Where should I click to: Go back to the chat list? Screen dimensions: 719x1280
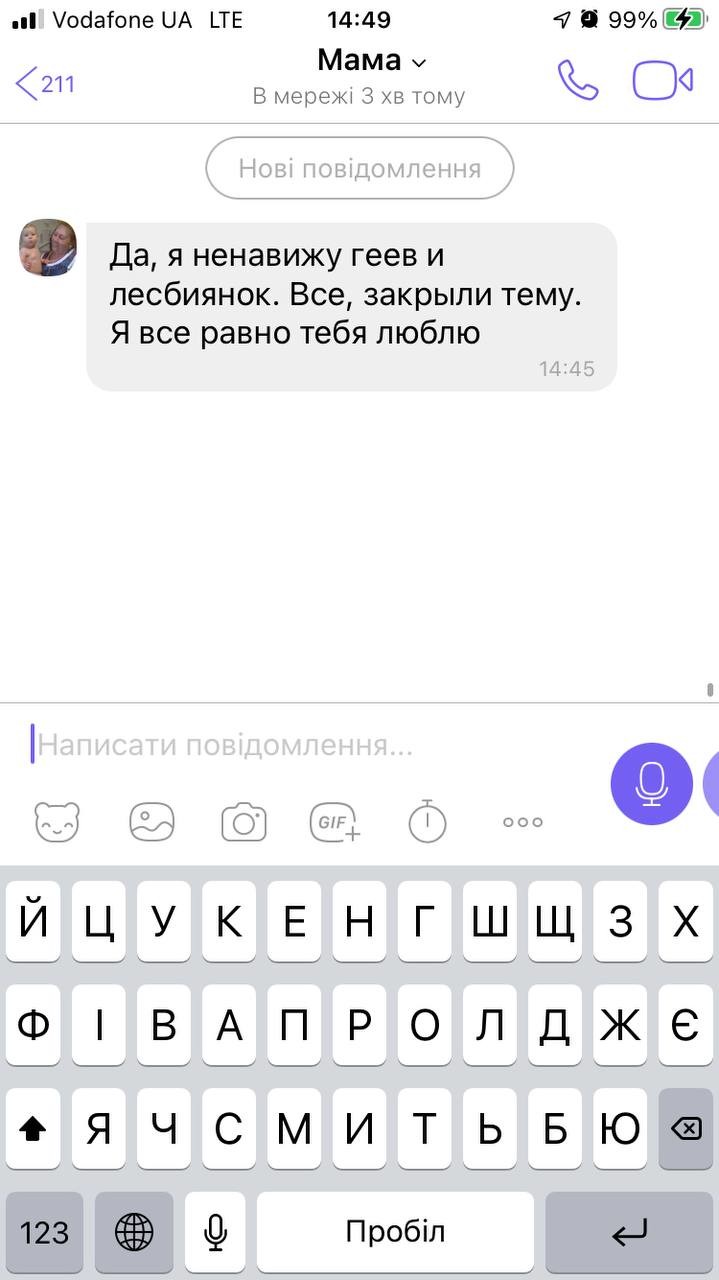click(x=45, y=83)
